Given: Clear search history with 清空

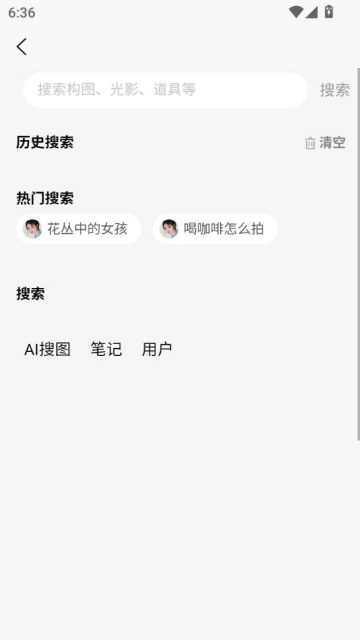Looking at the screenshot, I should pos(325,143).
